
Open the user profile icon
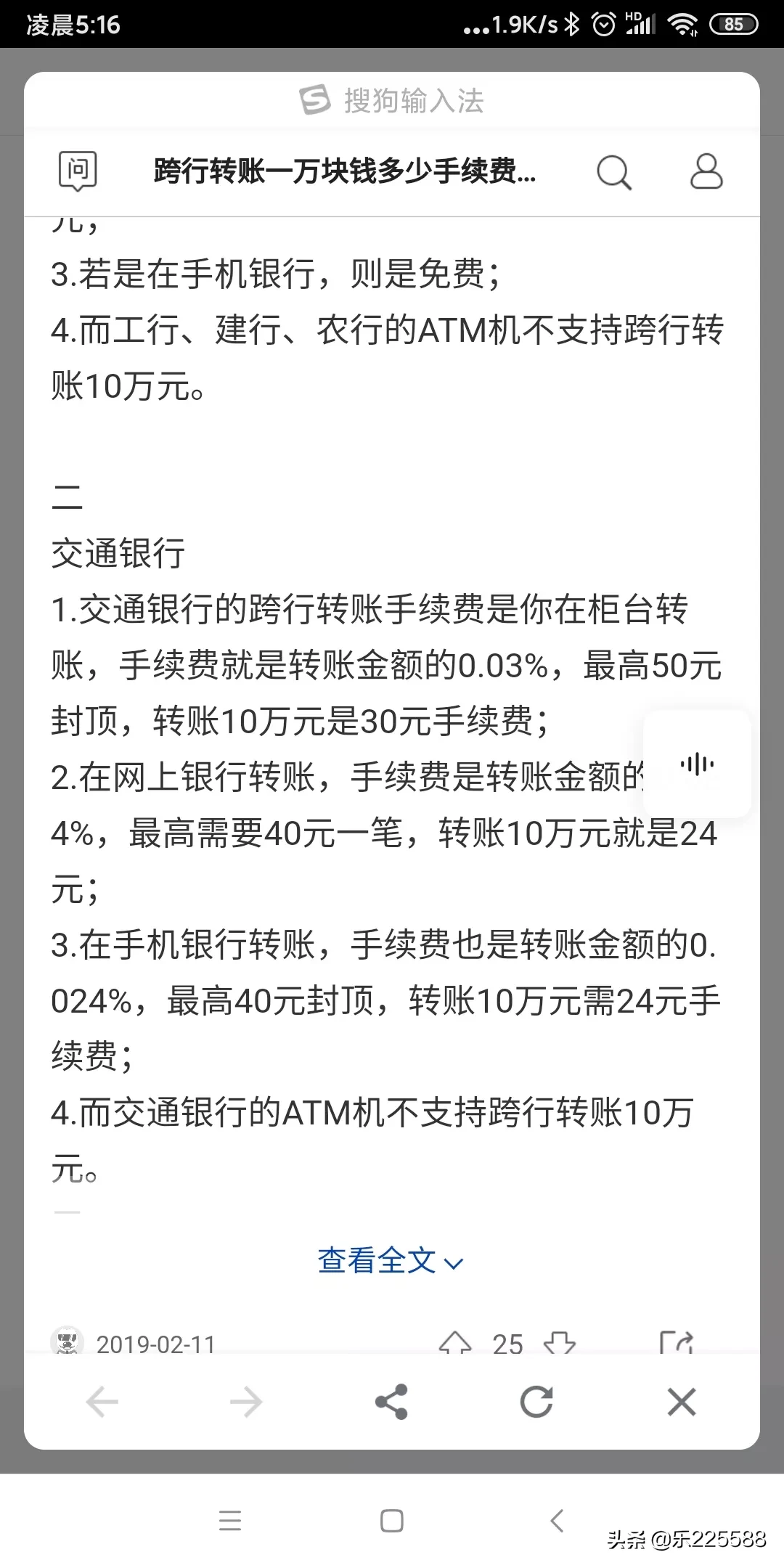click(x=706, y=173)
